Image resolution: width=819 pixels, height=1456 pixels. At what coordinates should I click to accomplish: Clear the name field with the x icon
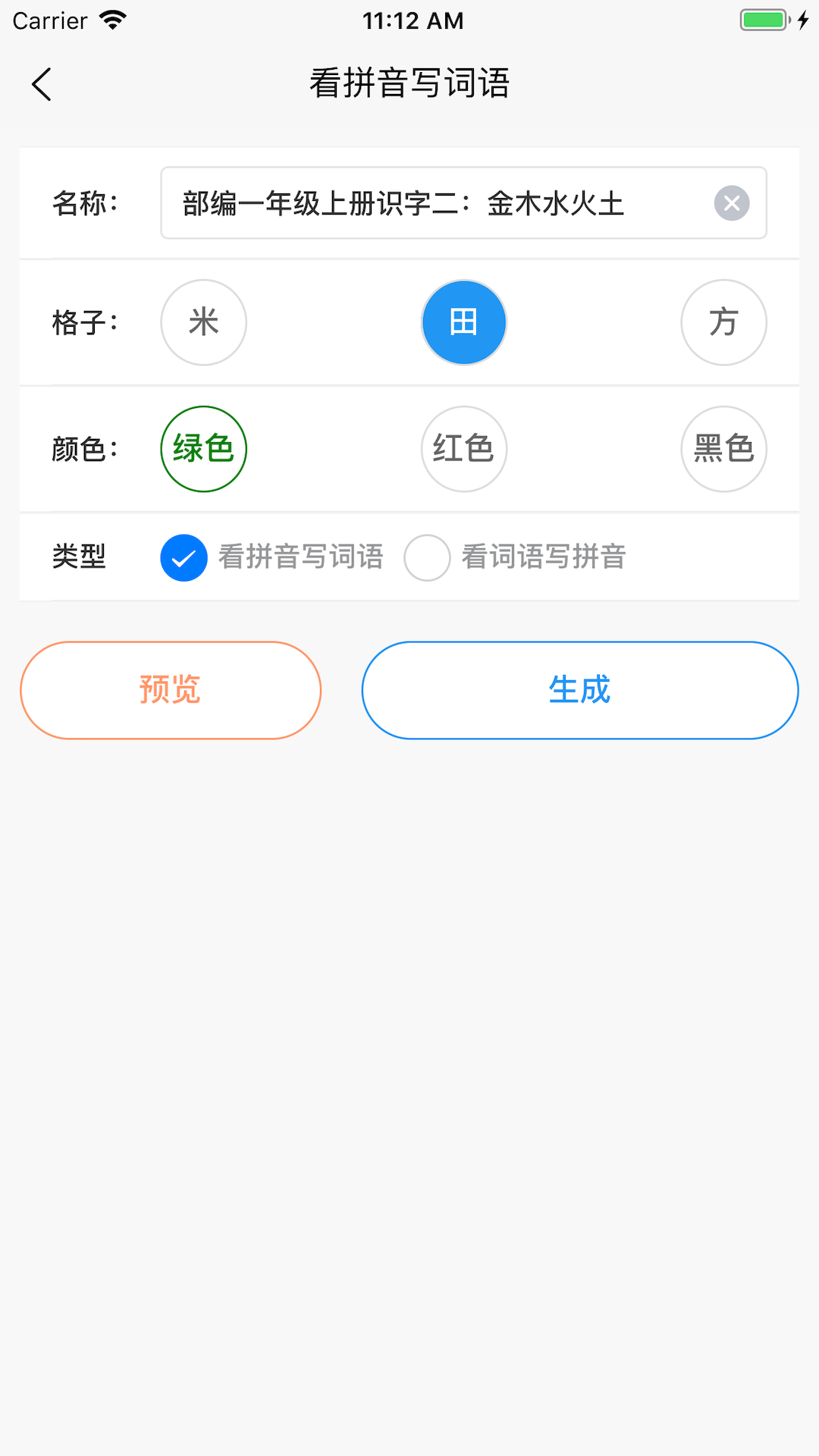point(731,202)
